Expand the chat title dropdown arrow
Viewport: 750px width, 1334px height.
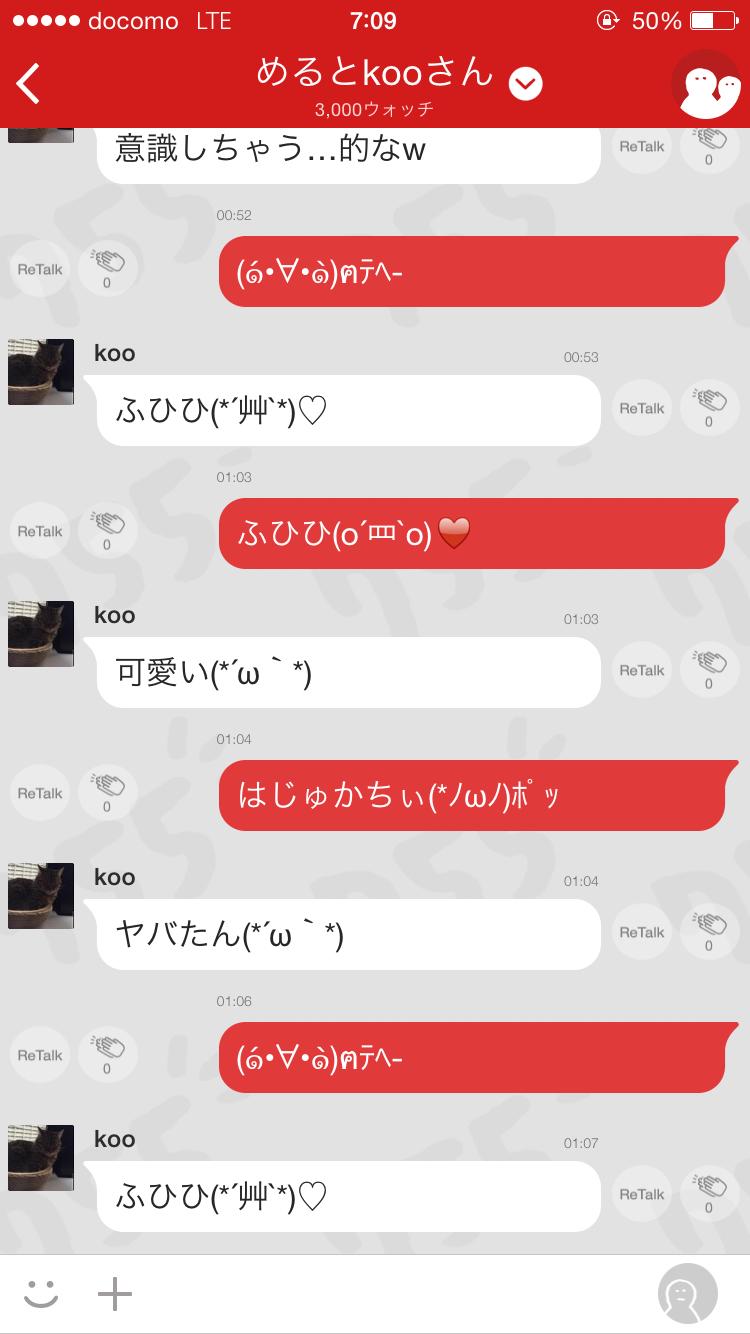point(524,84)
